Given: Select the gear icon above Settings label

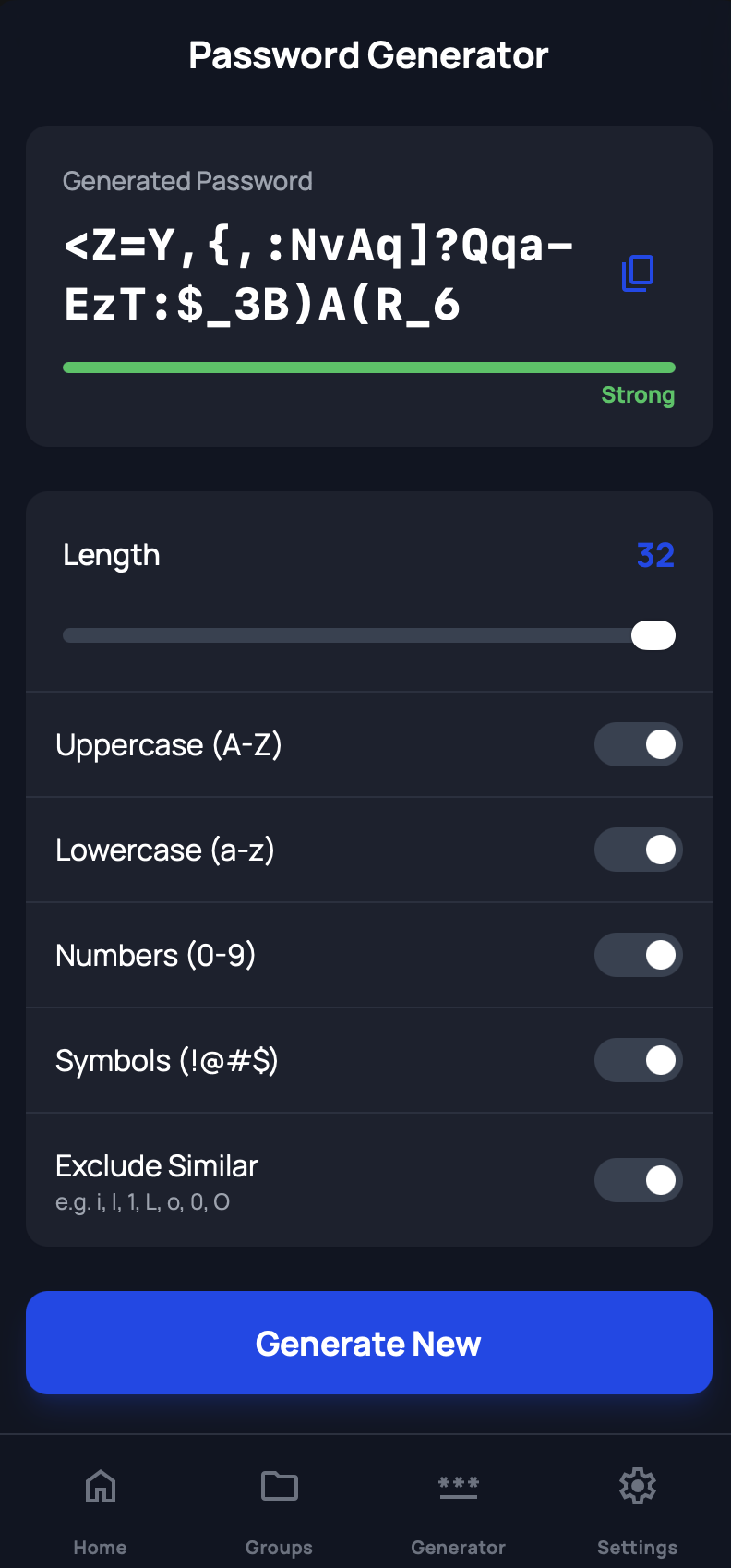Looking at the screenshot, I should [x=637, y=1487].
